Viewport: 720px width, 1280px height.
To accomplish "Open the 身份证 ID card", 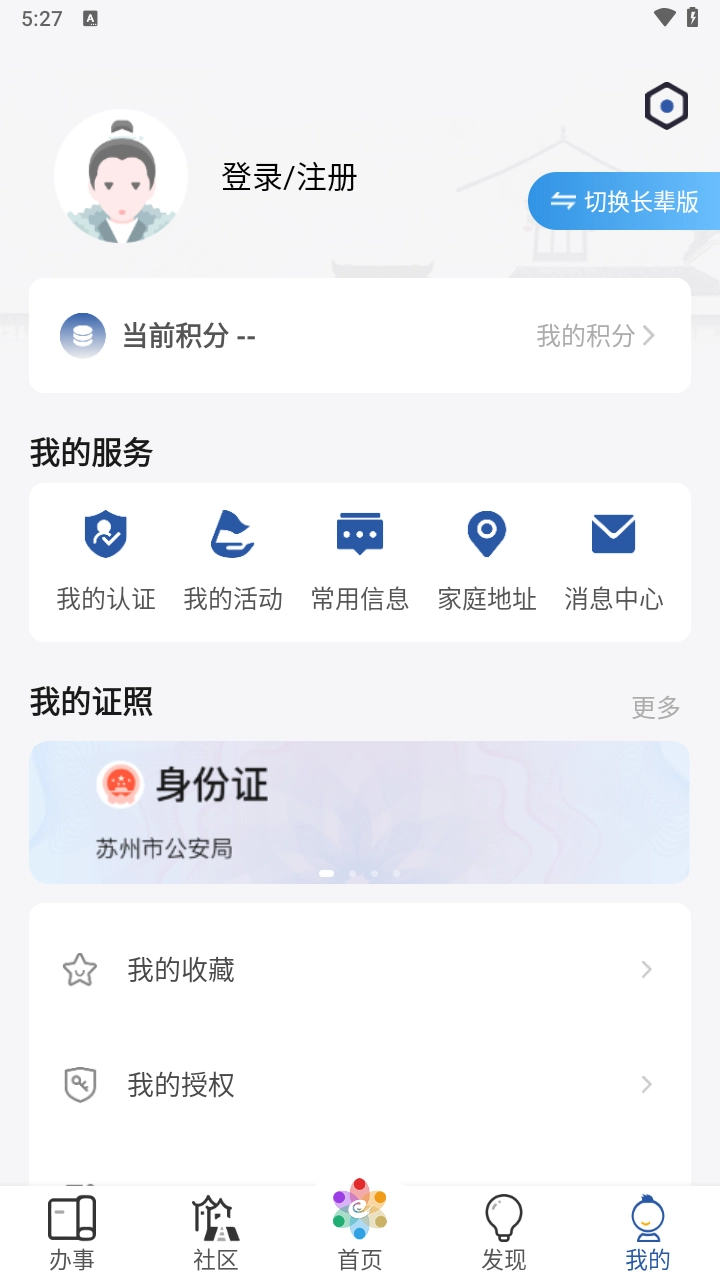I will point(359,811).
